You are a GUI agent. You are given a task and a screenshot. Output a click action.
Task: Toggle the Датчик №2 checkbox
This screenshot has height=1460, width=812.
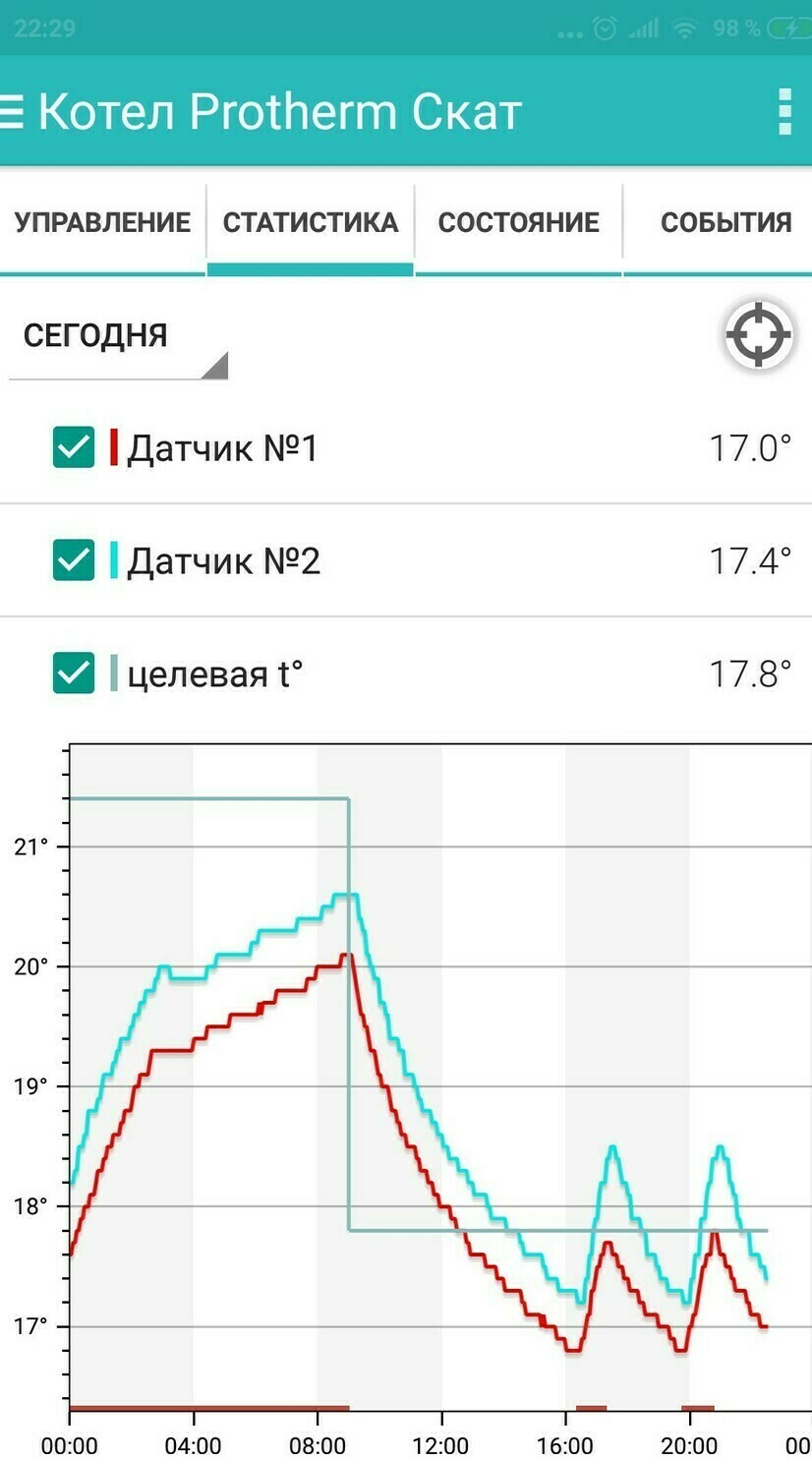[x=74, y=560]
